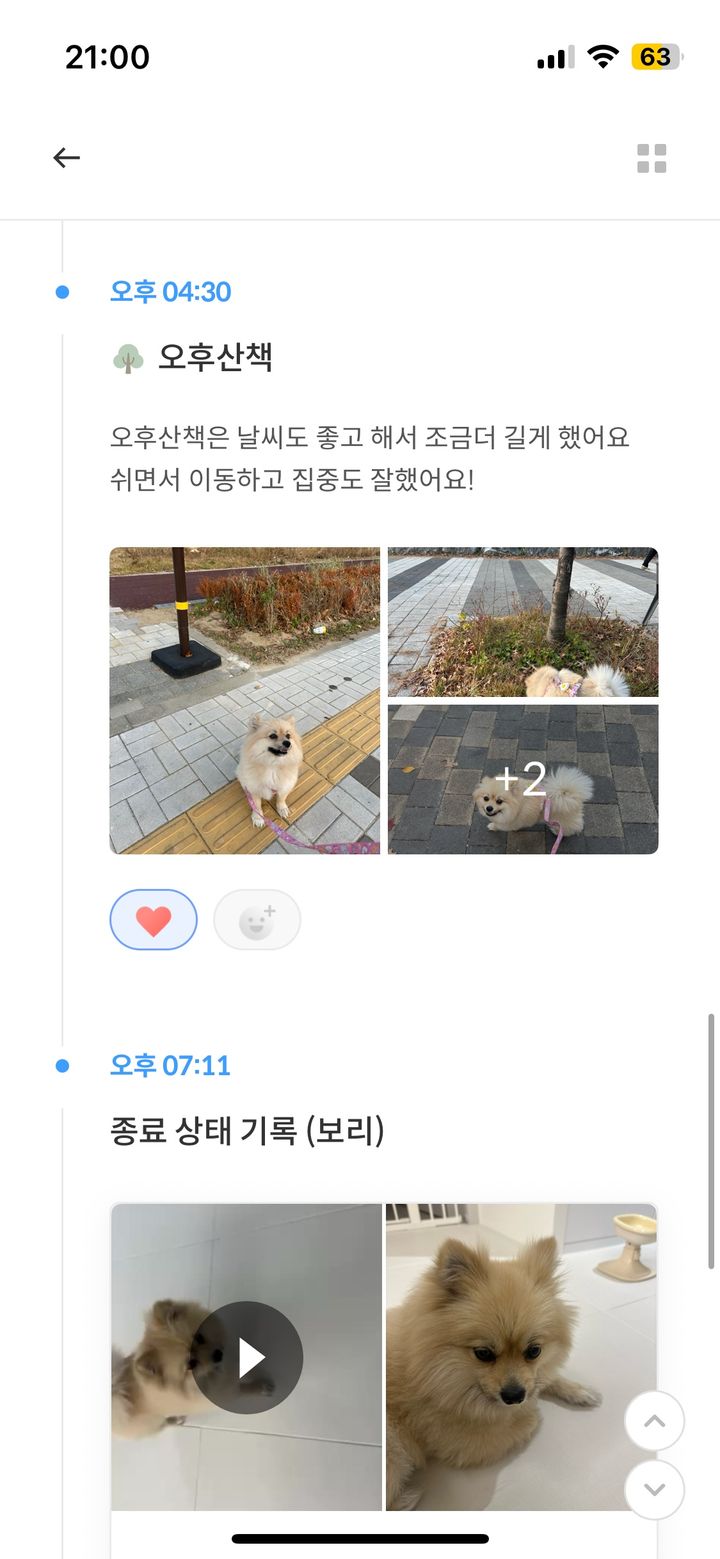This screenshot has width=720, height=1559.
Task: Toggle the heart reaction on 오후산책
Action: 153,920
